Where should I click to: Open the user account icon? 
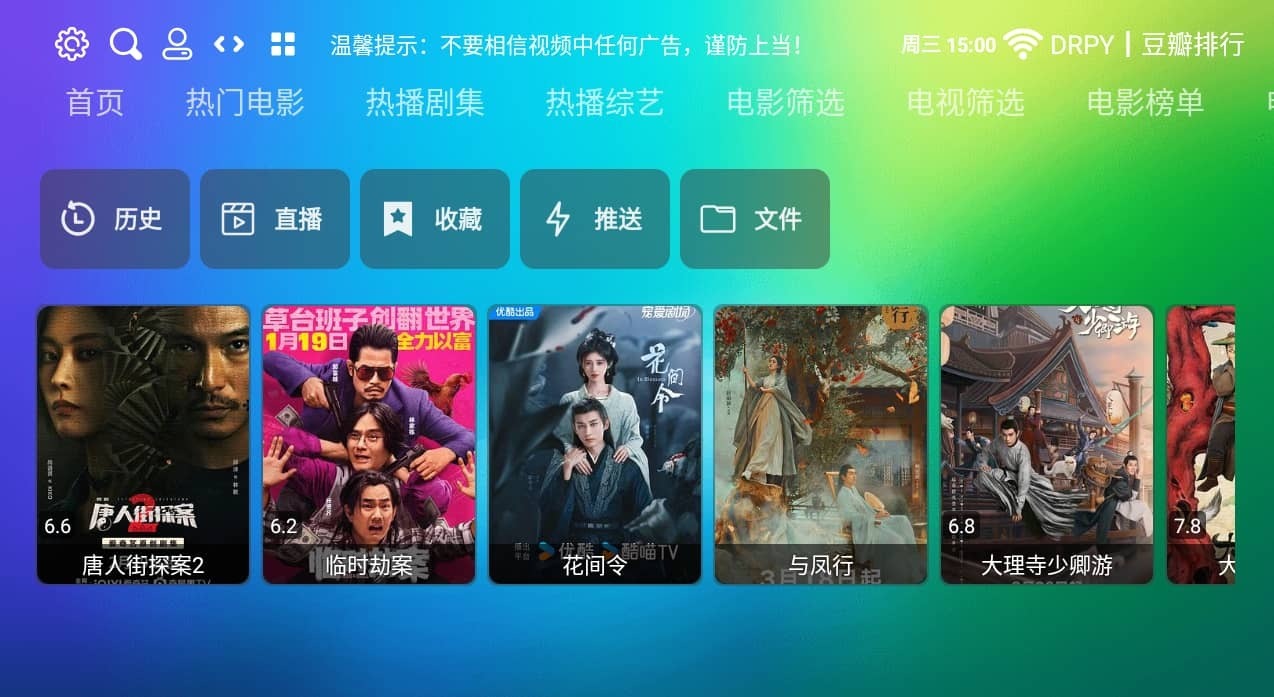tap(177, 44)
